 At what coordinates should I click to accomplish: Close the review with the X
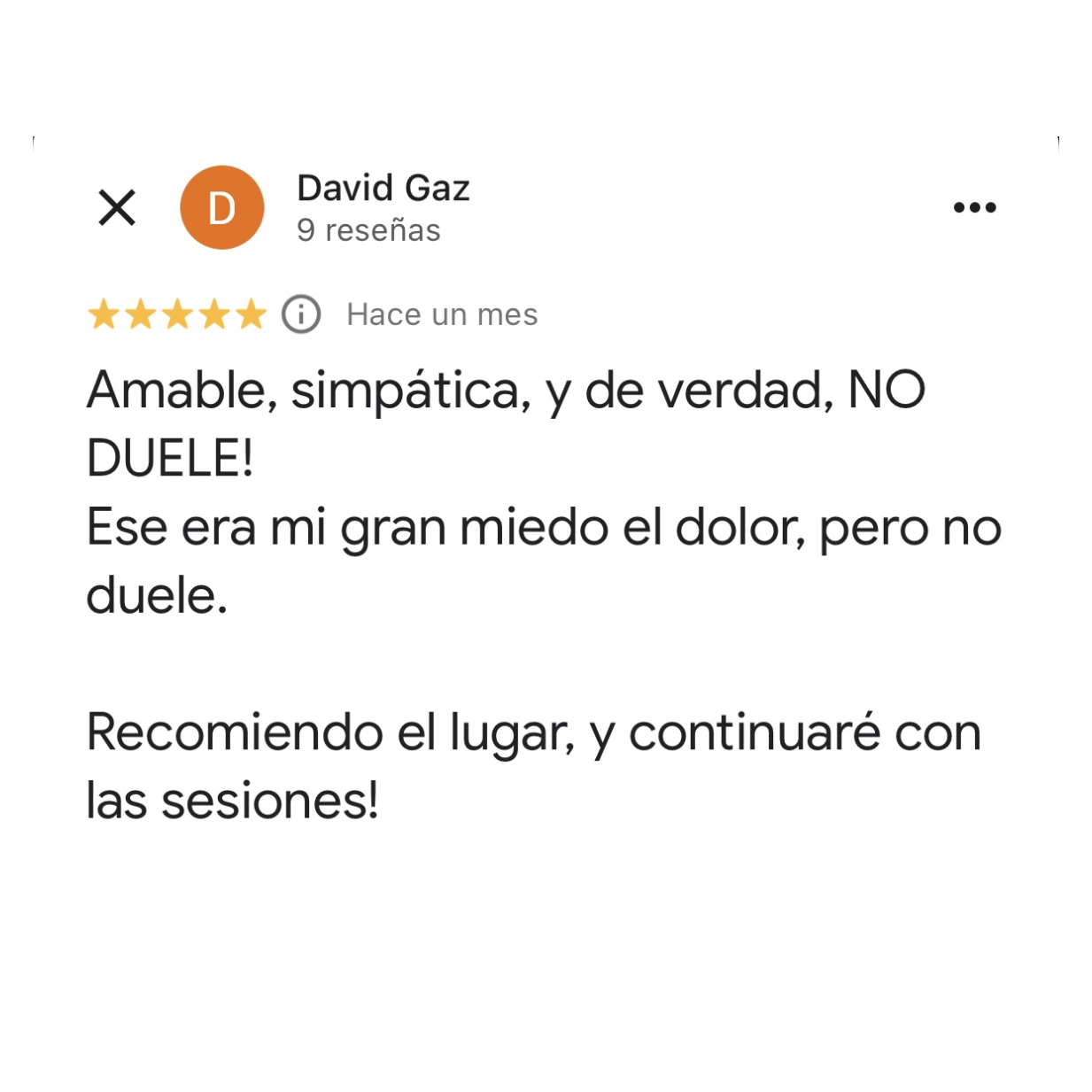coord(117,208)
